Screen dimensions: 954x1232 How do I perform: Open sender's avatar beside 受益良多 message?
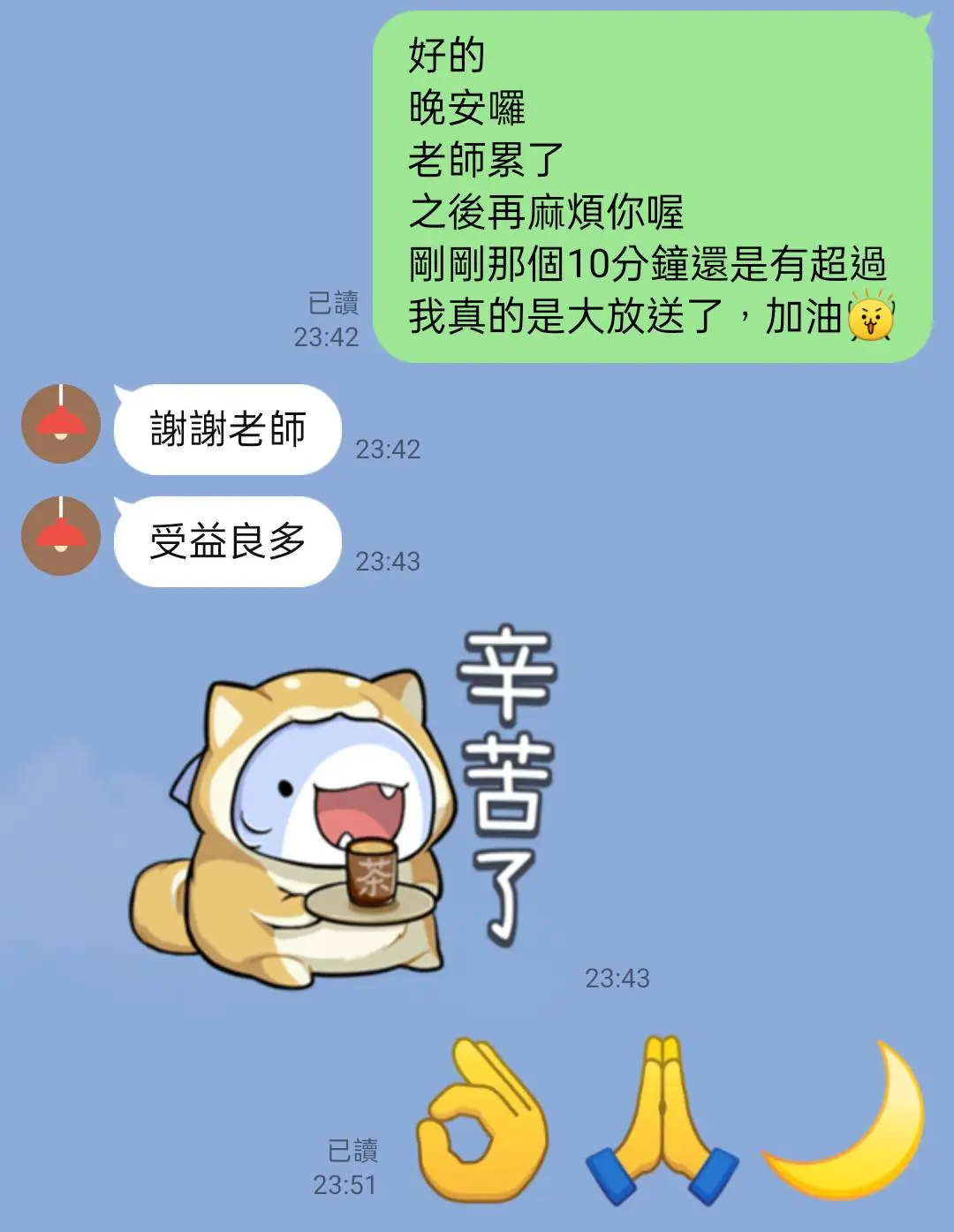click(61, 537)
